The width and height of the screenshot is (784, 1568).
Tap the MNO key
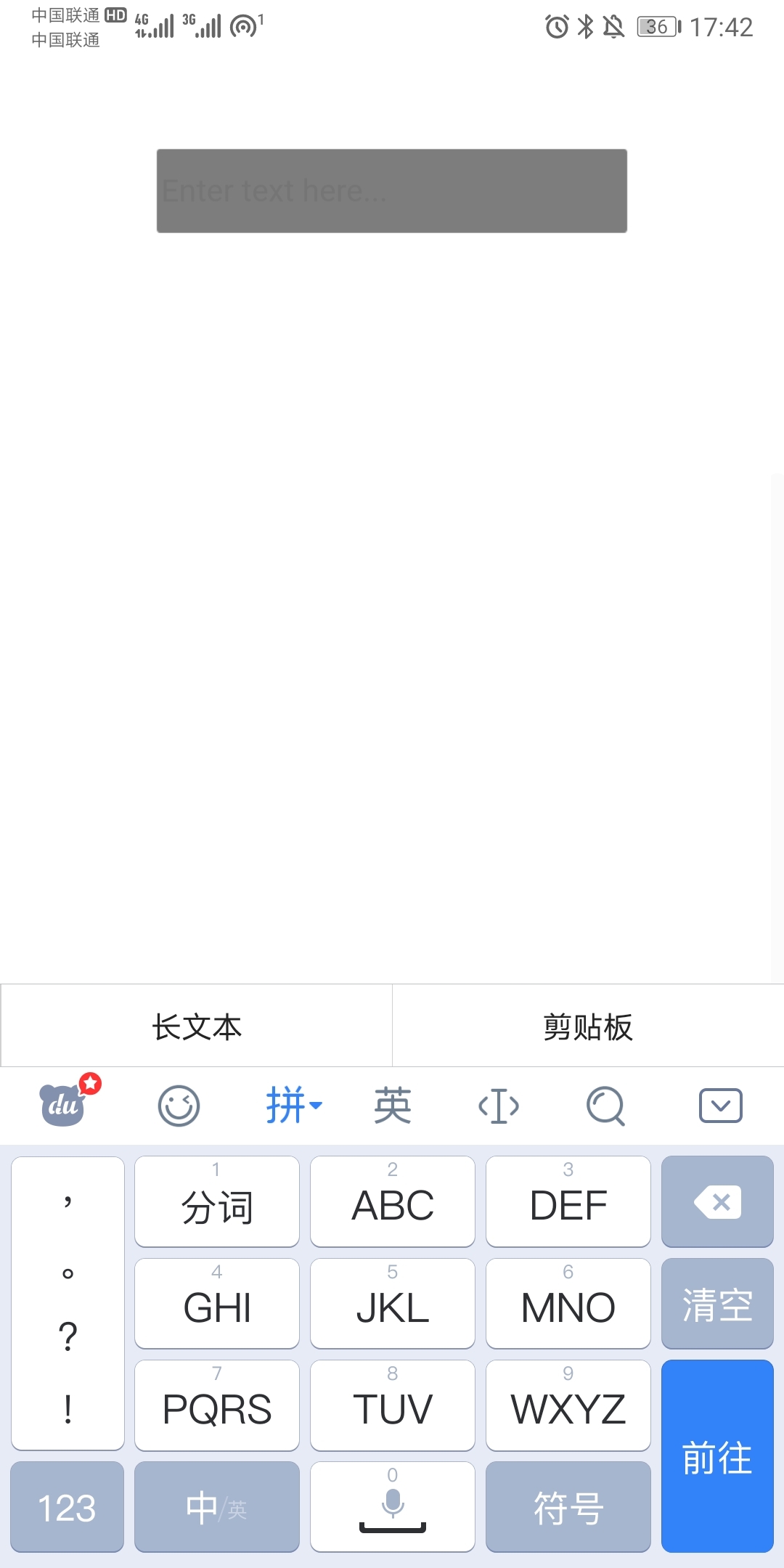[568, 1304]
